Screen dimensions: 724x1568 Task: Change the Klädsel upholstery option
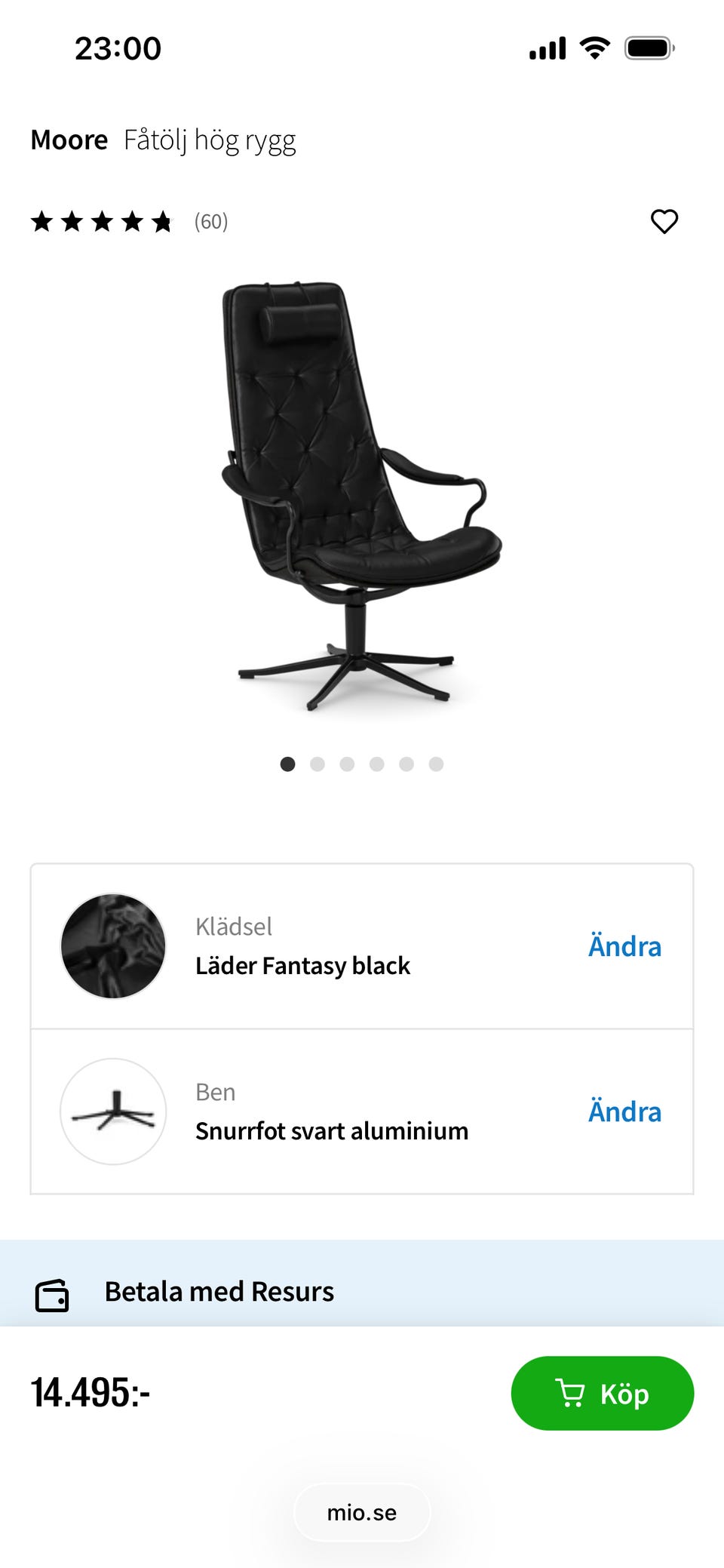(624, 946)
